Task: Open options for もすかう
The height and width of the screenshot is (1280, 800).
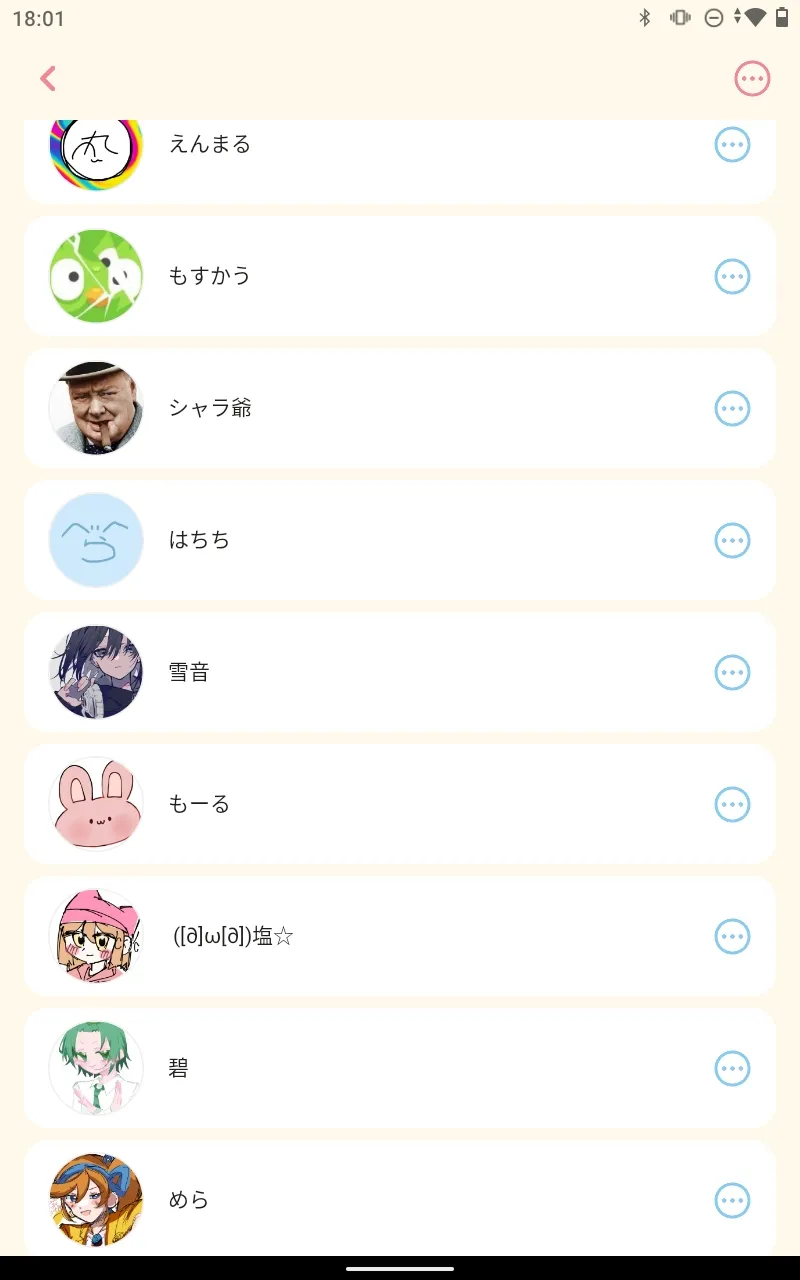Action: click(732, 276)
